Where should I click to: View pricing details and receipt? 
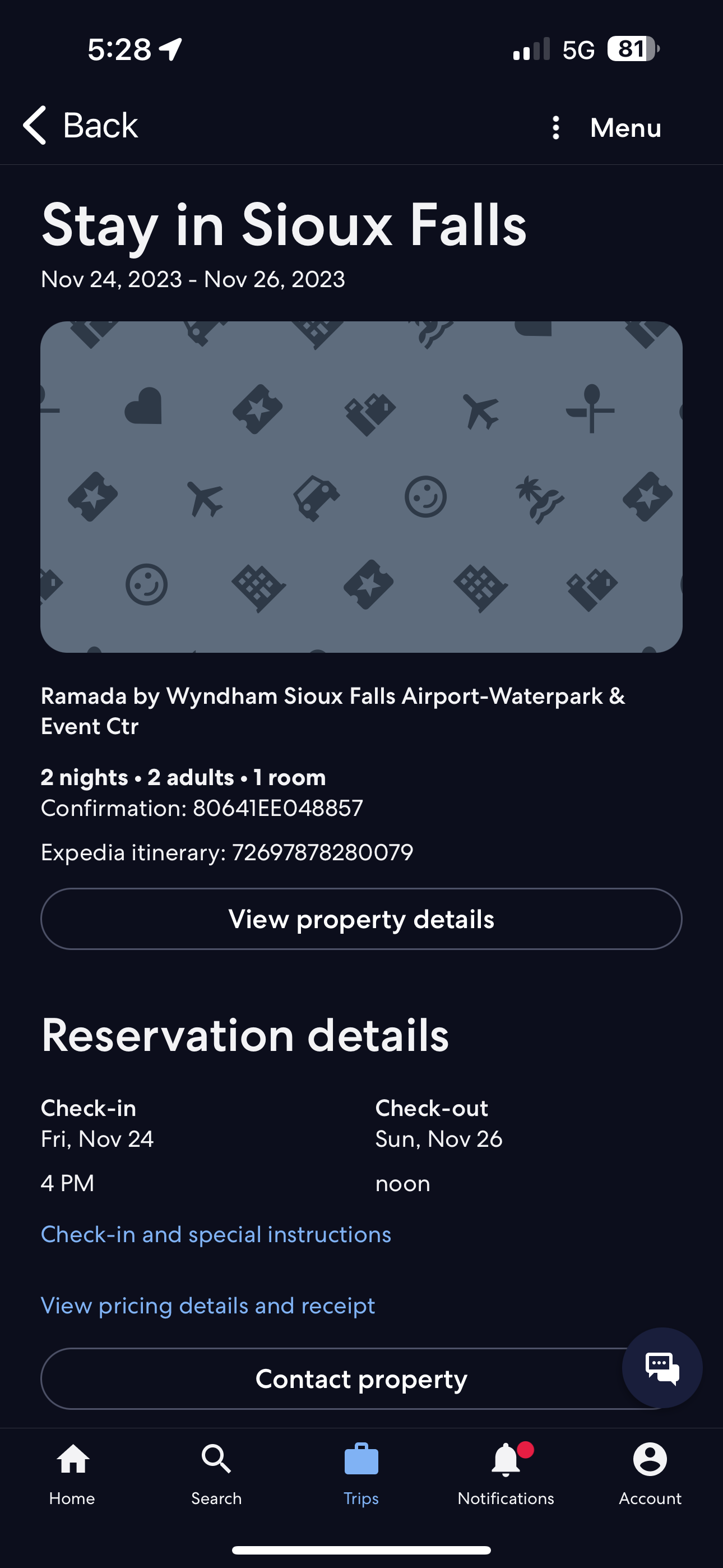(208, 1306)
